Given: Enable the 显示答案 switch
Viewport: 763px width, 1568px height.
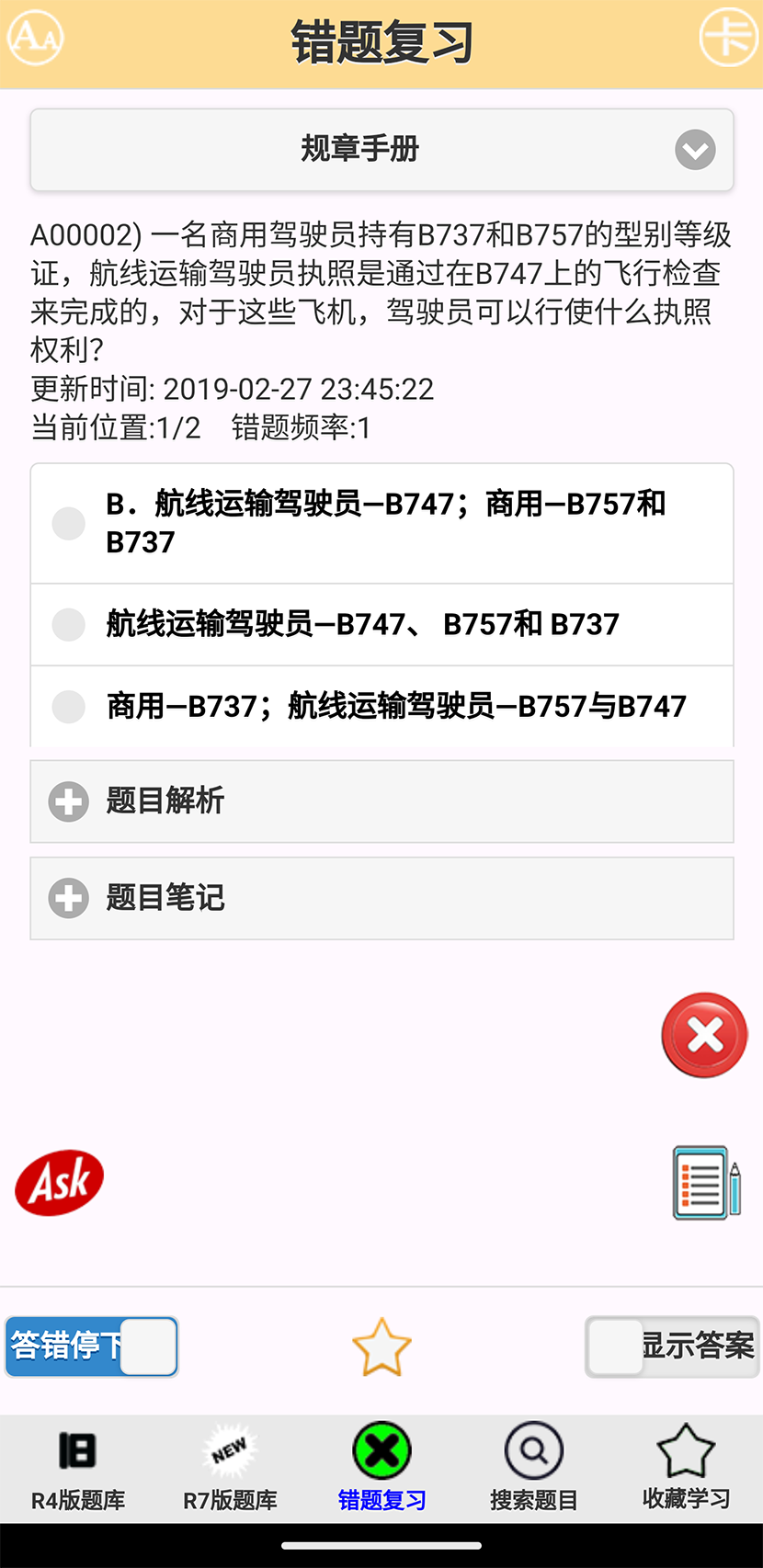Looking at the screenshot, I should pos(672,1346).
